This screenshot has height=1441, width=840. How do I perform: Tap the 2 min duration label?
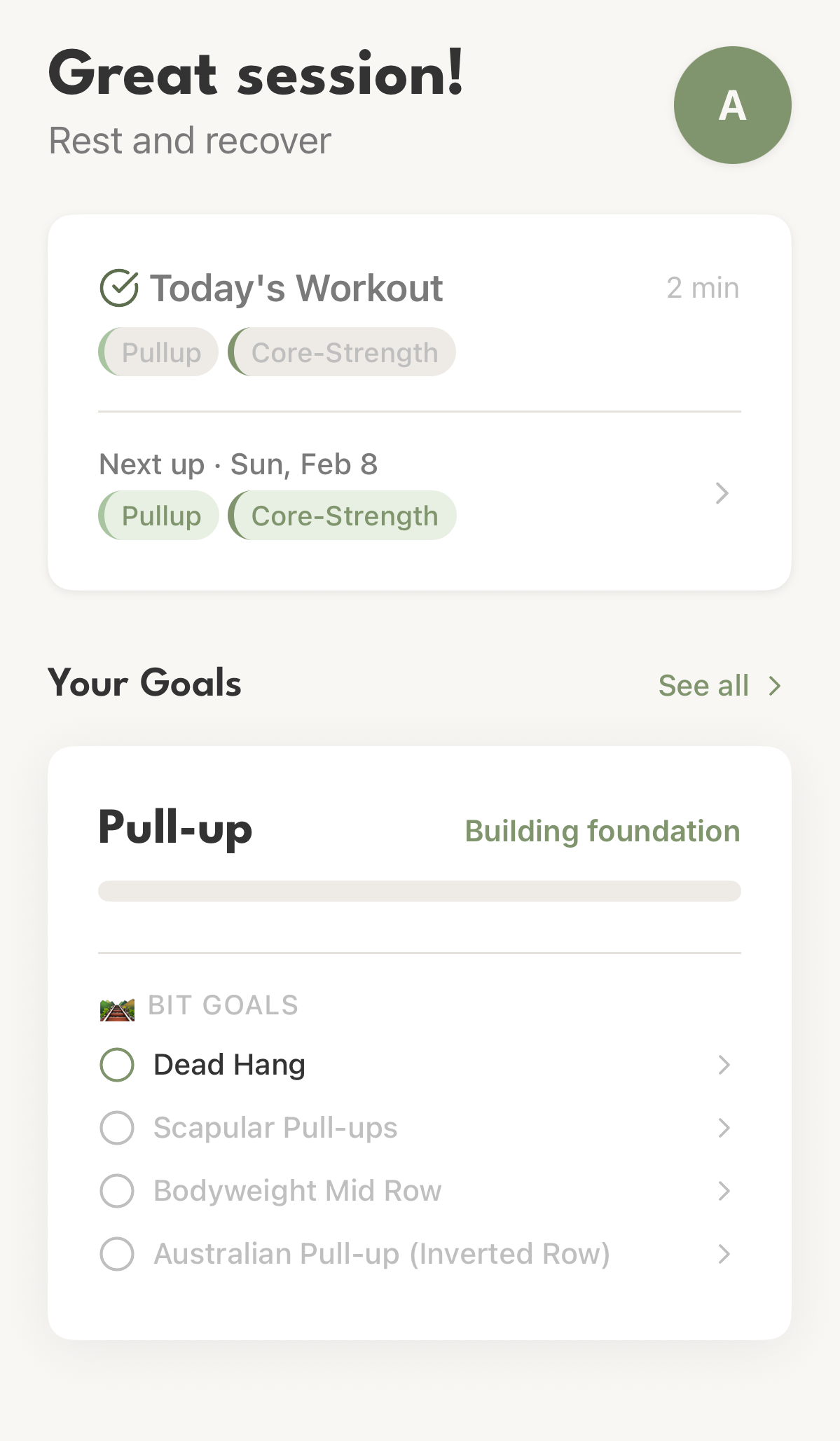(x=701, y=287)
